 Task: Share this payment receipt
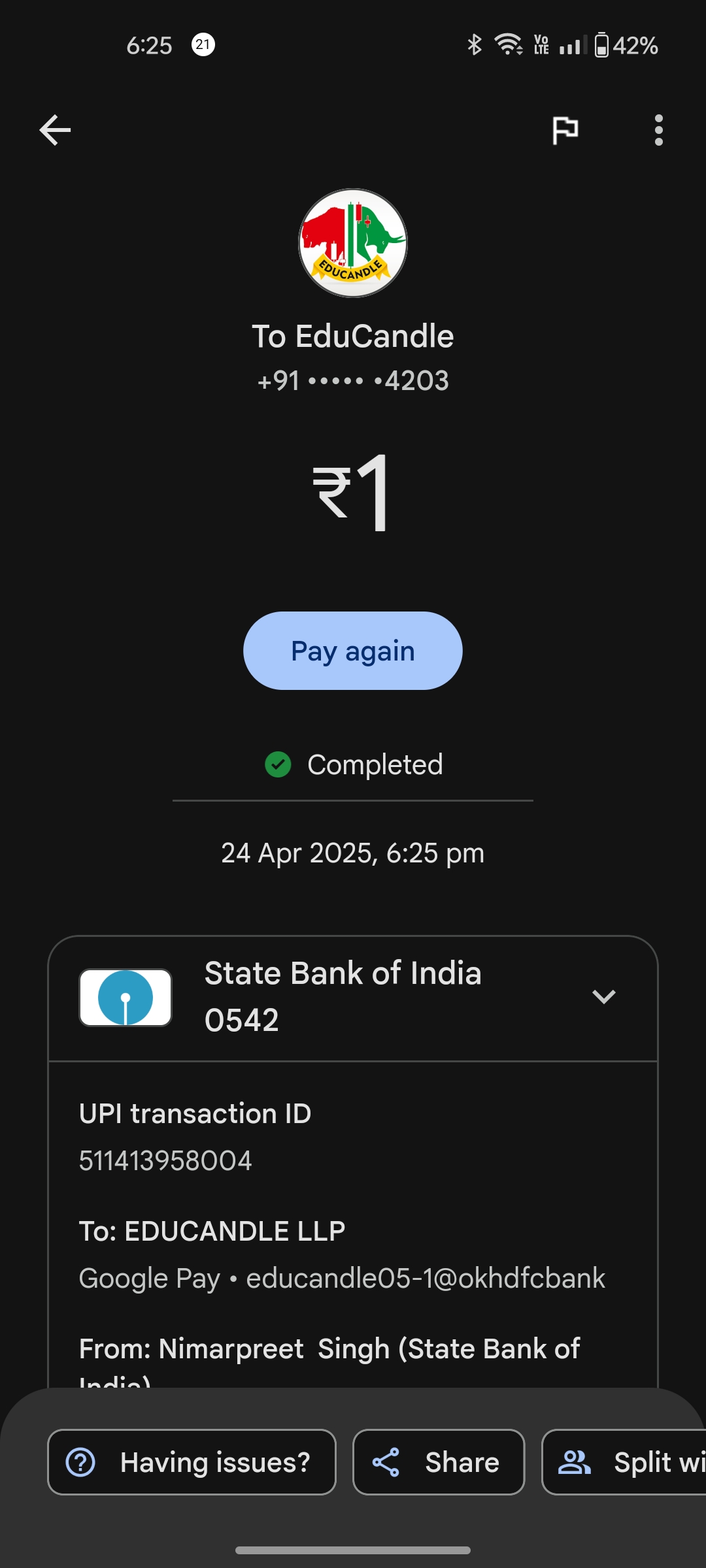click(438, 1462)
